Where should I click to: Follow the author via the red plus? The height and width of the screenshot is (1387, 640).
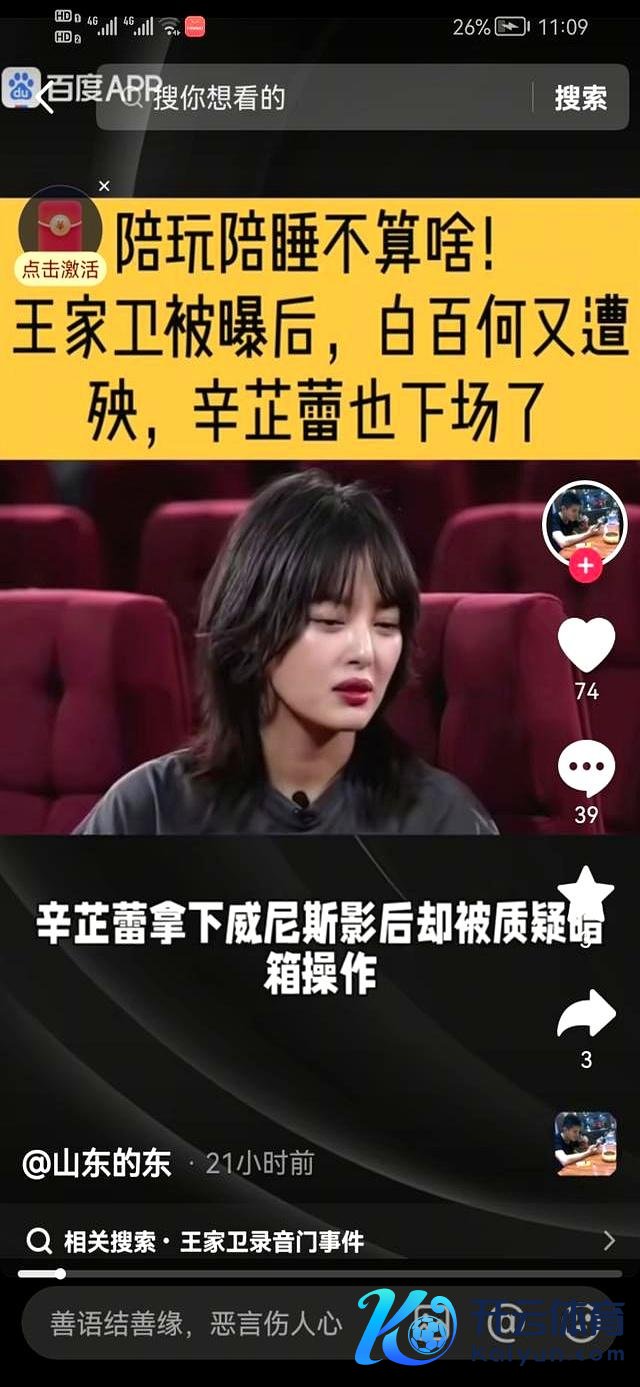tap(585, 566)
